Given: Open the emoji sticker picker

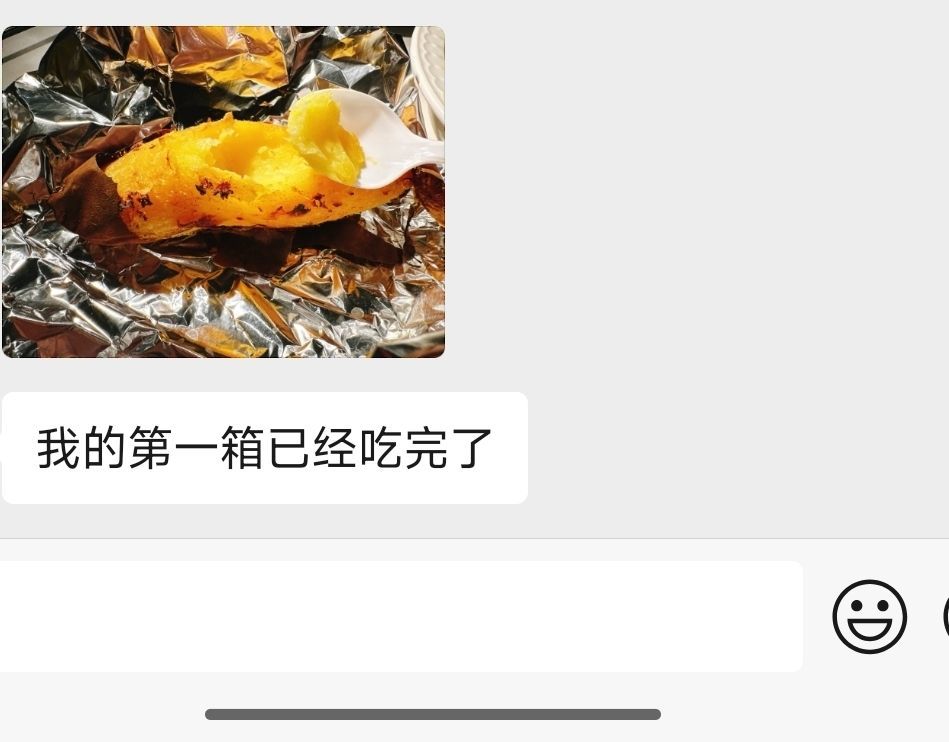Looking at the screenshot, I should click(x=869, y=617).
